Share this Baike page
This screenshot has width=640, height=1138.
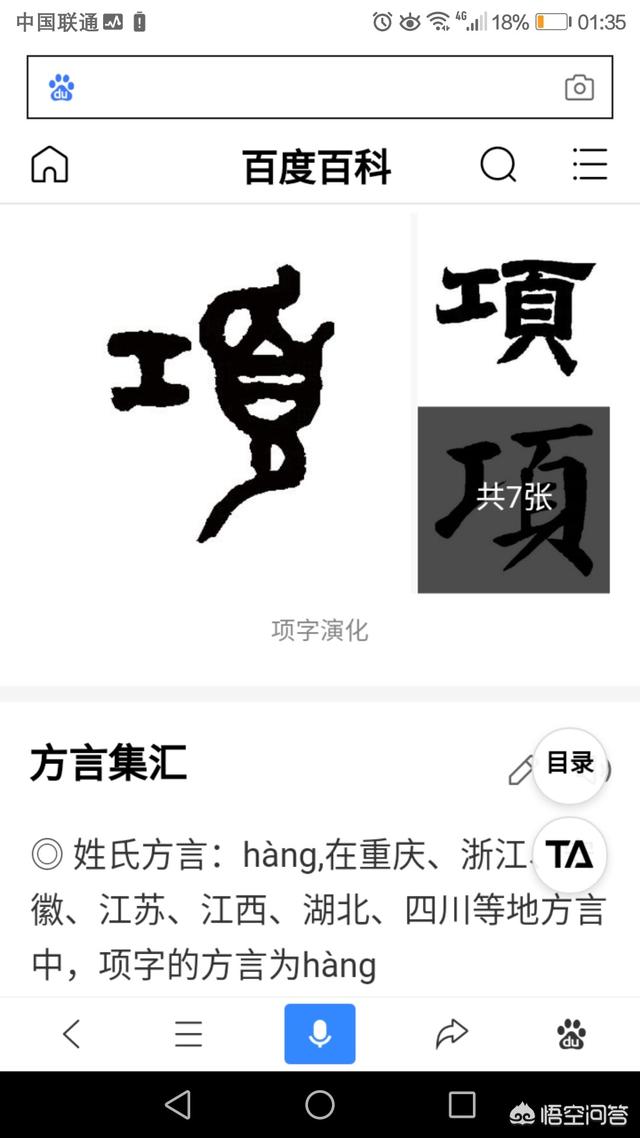452,1034
